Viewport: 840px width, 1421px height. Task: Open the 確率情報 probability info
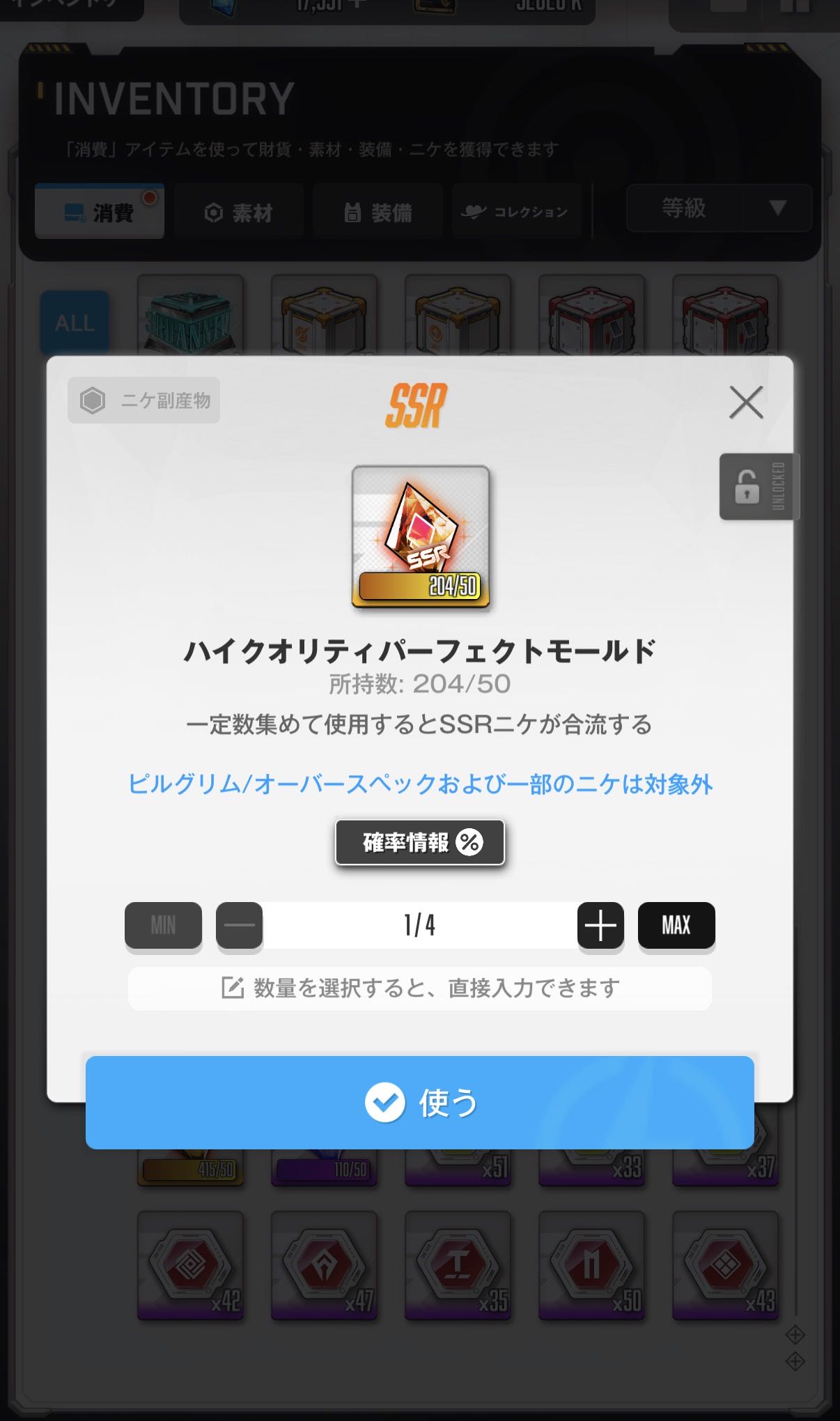[x=419, y=842]
